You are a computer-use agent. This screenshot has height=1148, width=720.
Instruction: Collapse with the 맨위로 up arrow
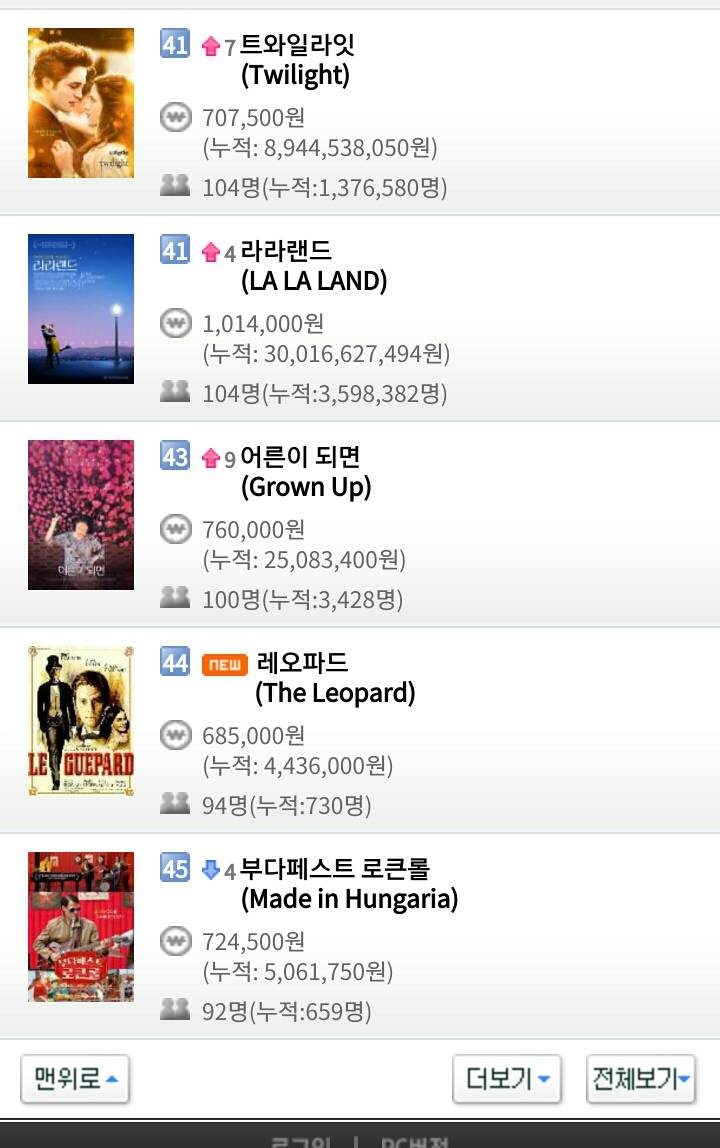[74, 1079]
